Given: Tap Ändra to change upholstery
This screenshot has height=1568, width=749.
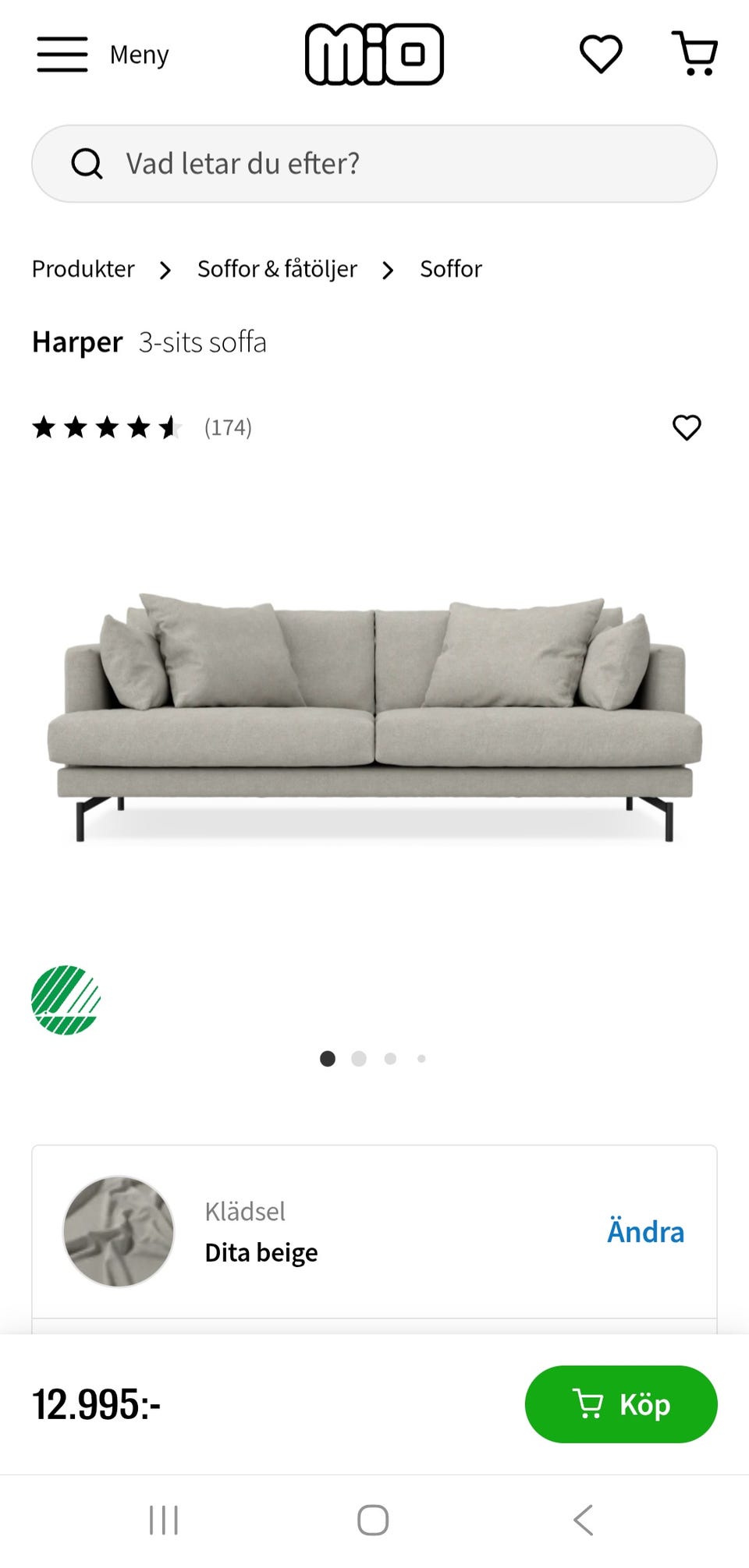Looking at the screenshot, I should click(645, 1232).
